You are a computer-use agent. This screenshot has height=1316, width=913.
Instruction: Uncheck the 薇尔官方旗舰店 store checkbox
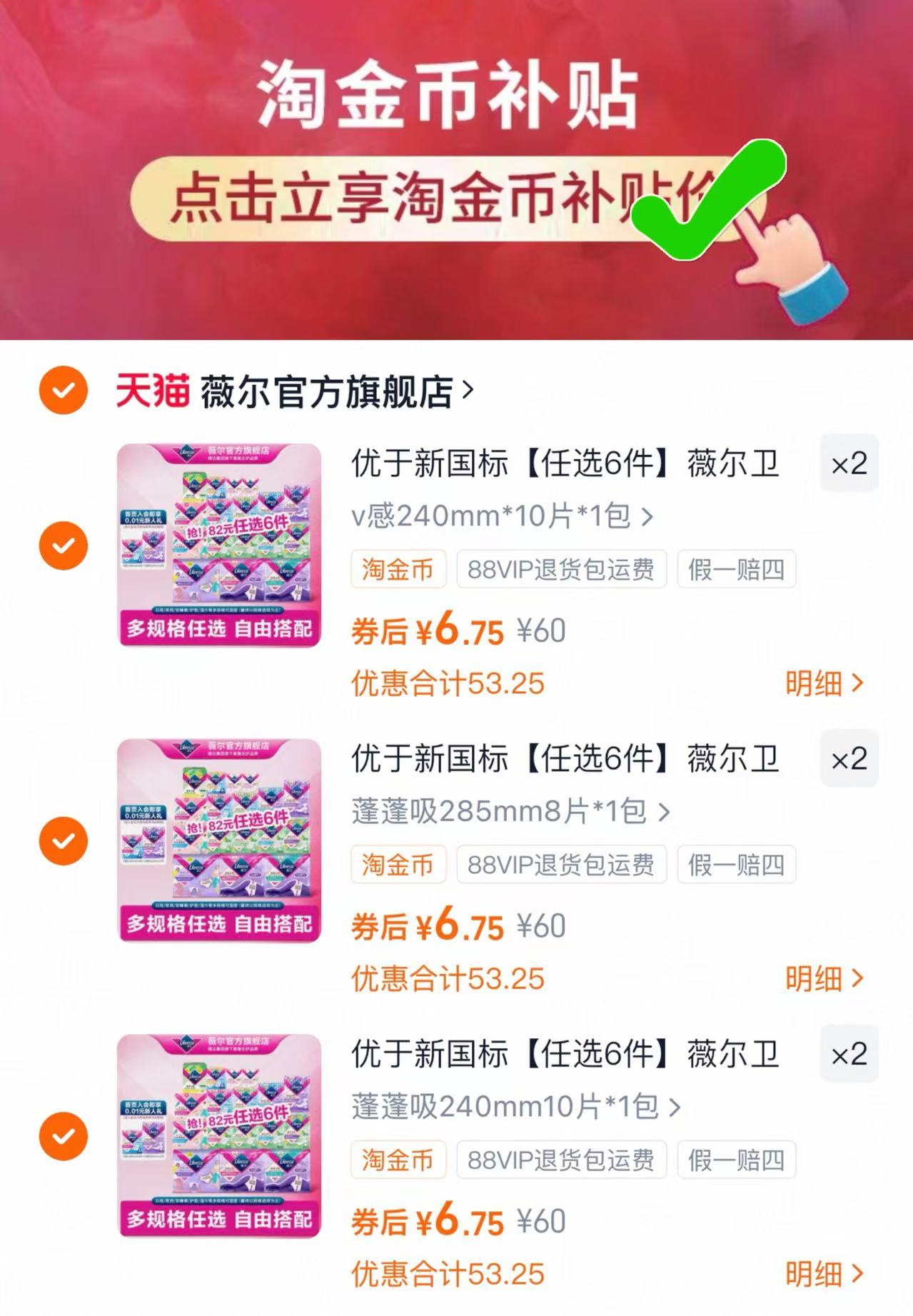click(63, 390)
